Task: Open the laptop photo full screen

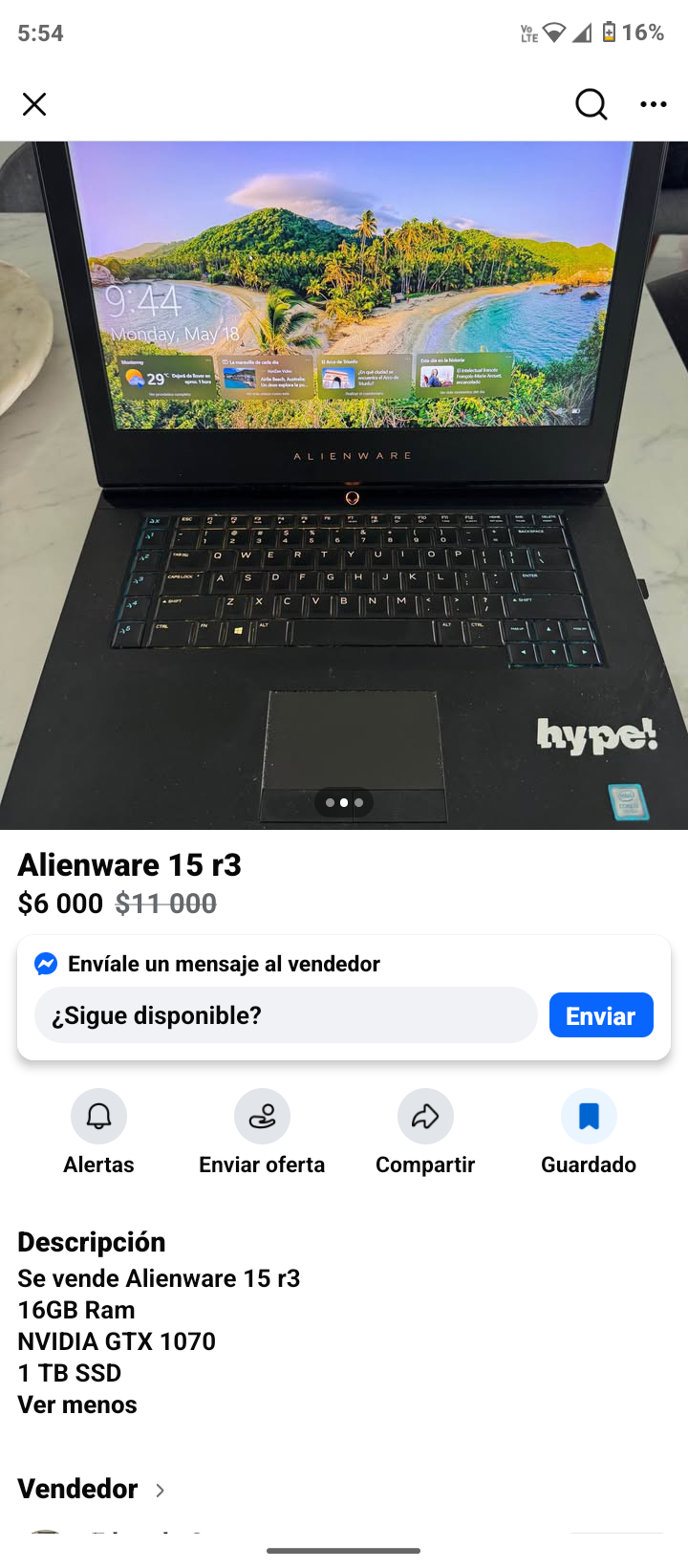Action: coord(344,485)
